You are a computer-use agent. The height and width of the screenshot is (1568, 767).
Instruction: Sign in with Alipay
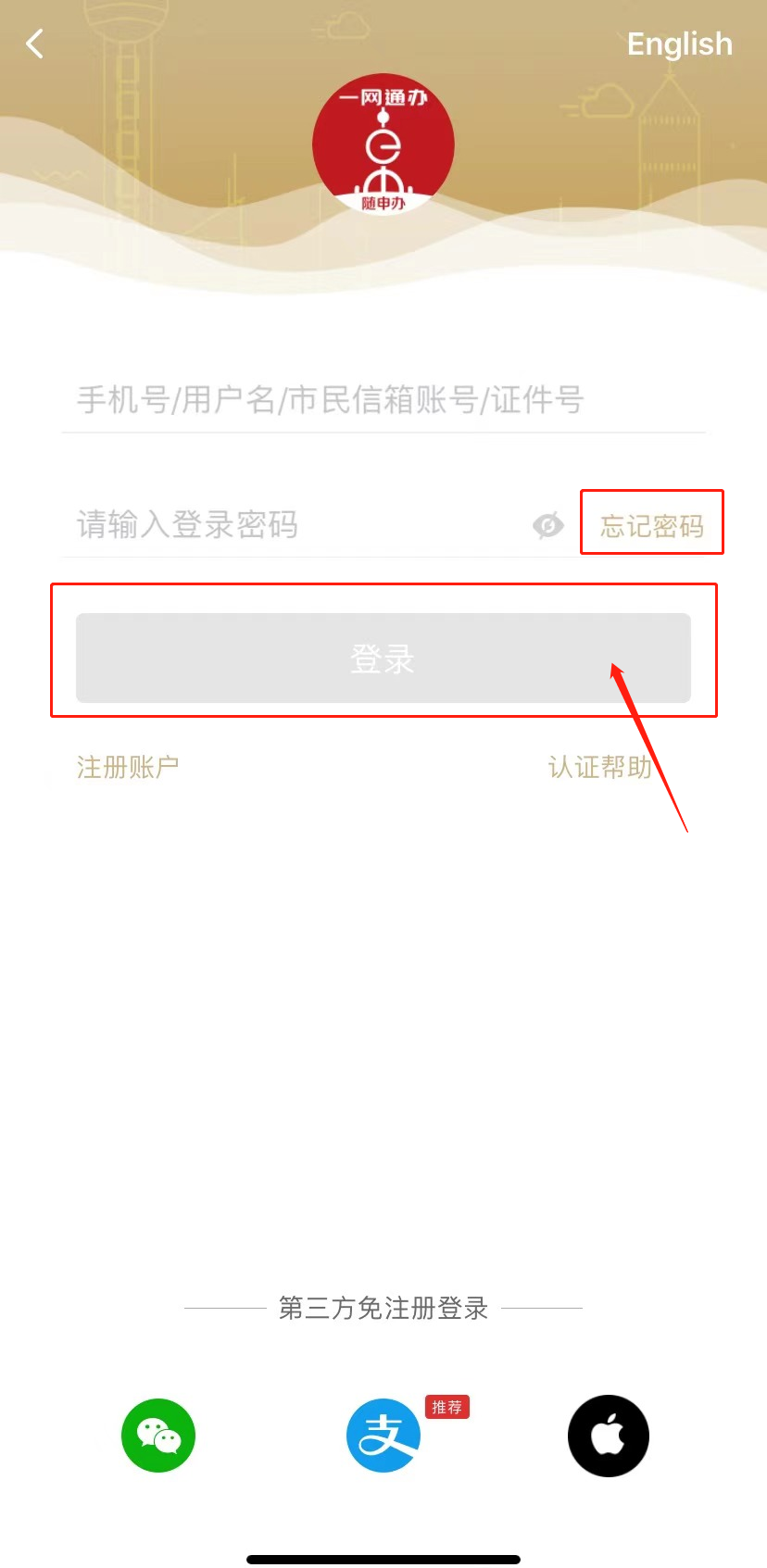[383, 1436]
